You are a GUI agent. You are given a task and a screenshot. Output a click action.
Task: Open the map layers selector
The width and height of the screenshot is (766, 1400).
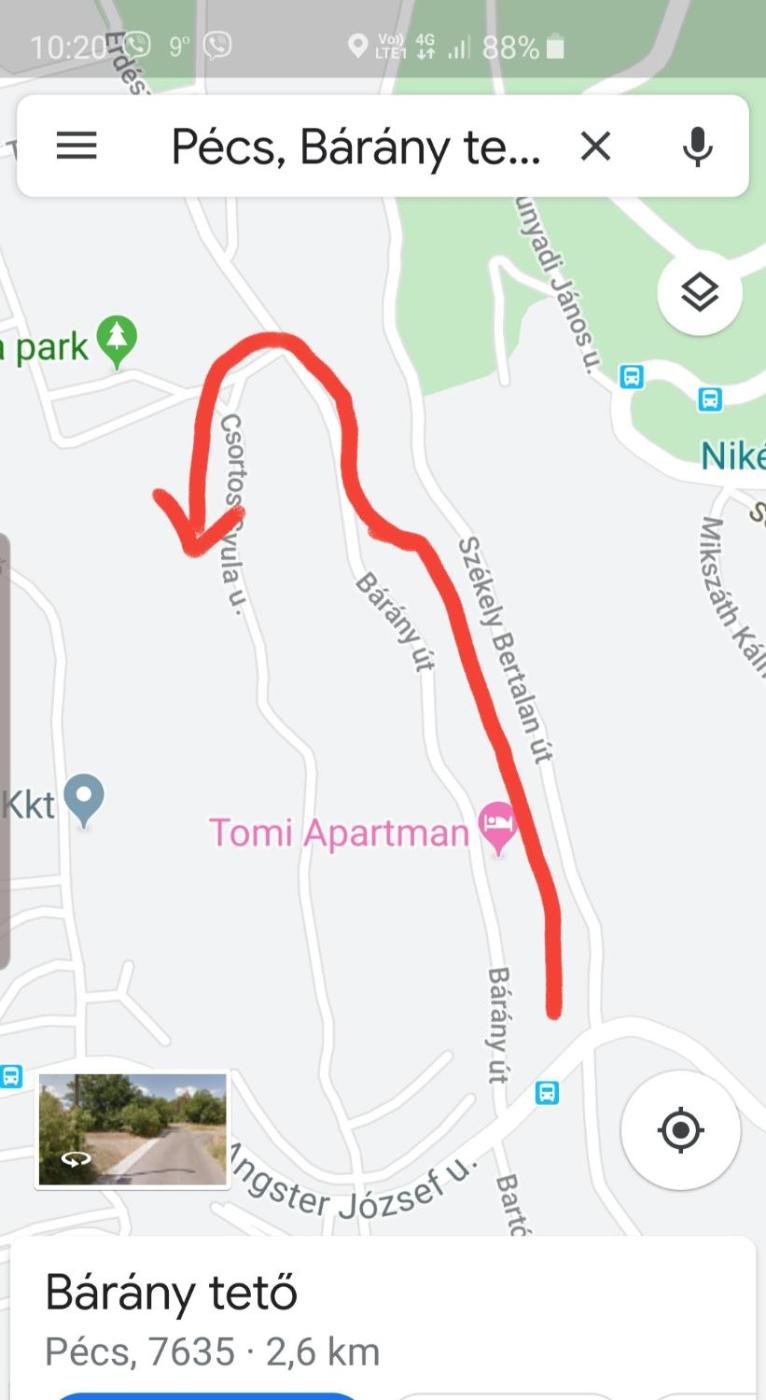(x=699, y=293)
